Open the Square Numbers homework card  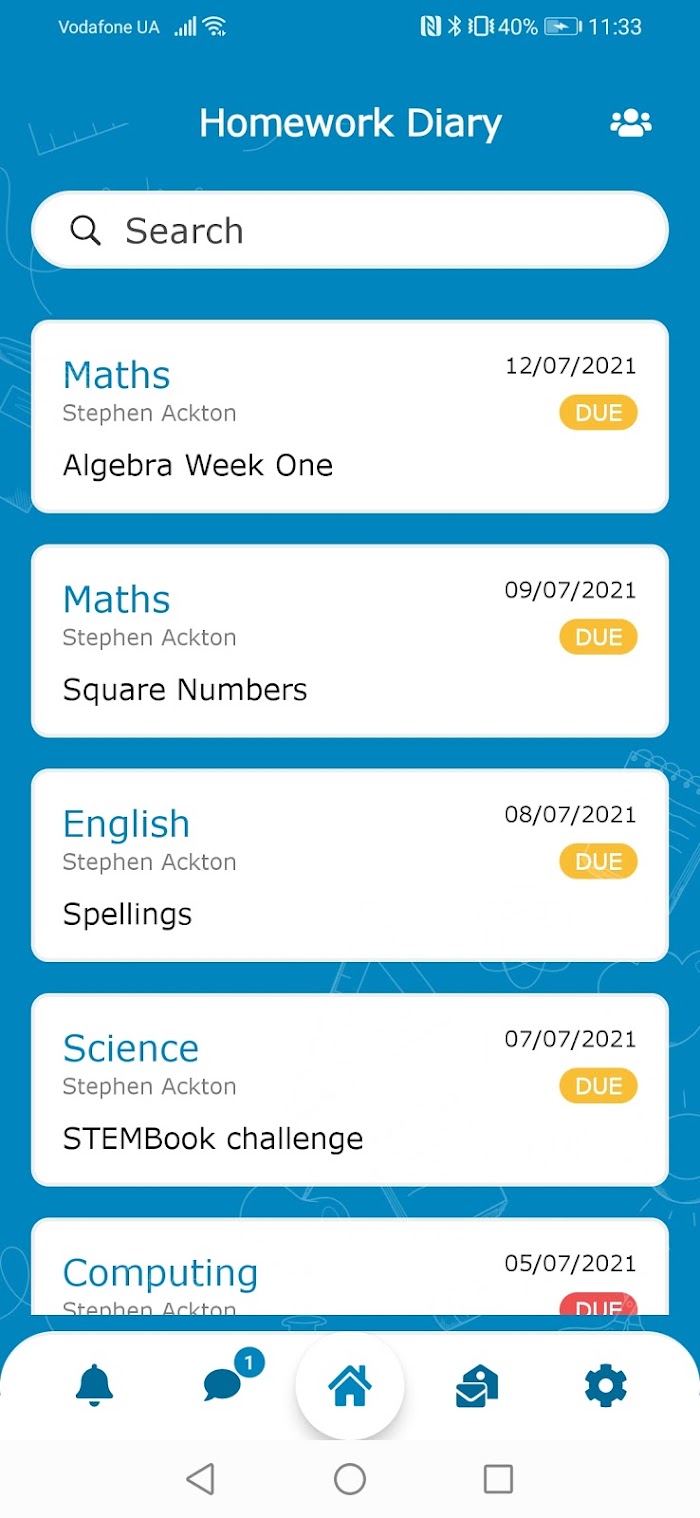[x=350, y=641]
